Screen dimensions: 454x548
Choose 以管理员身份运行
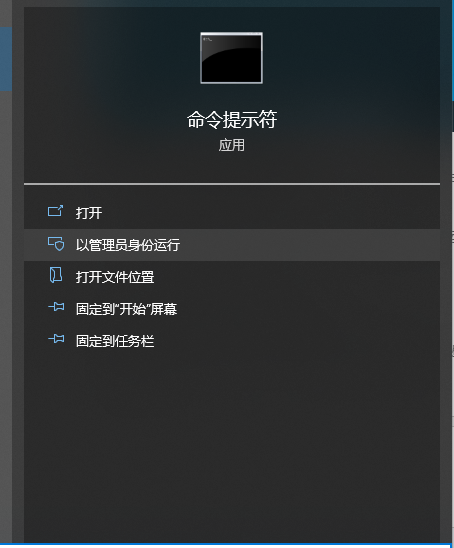(232, 245)
